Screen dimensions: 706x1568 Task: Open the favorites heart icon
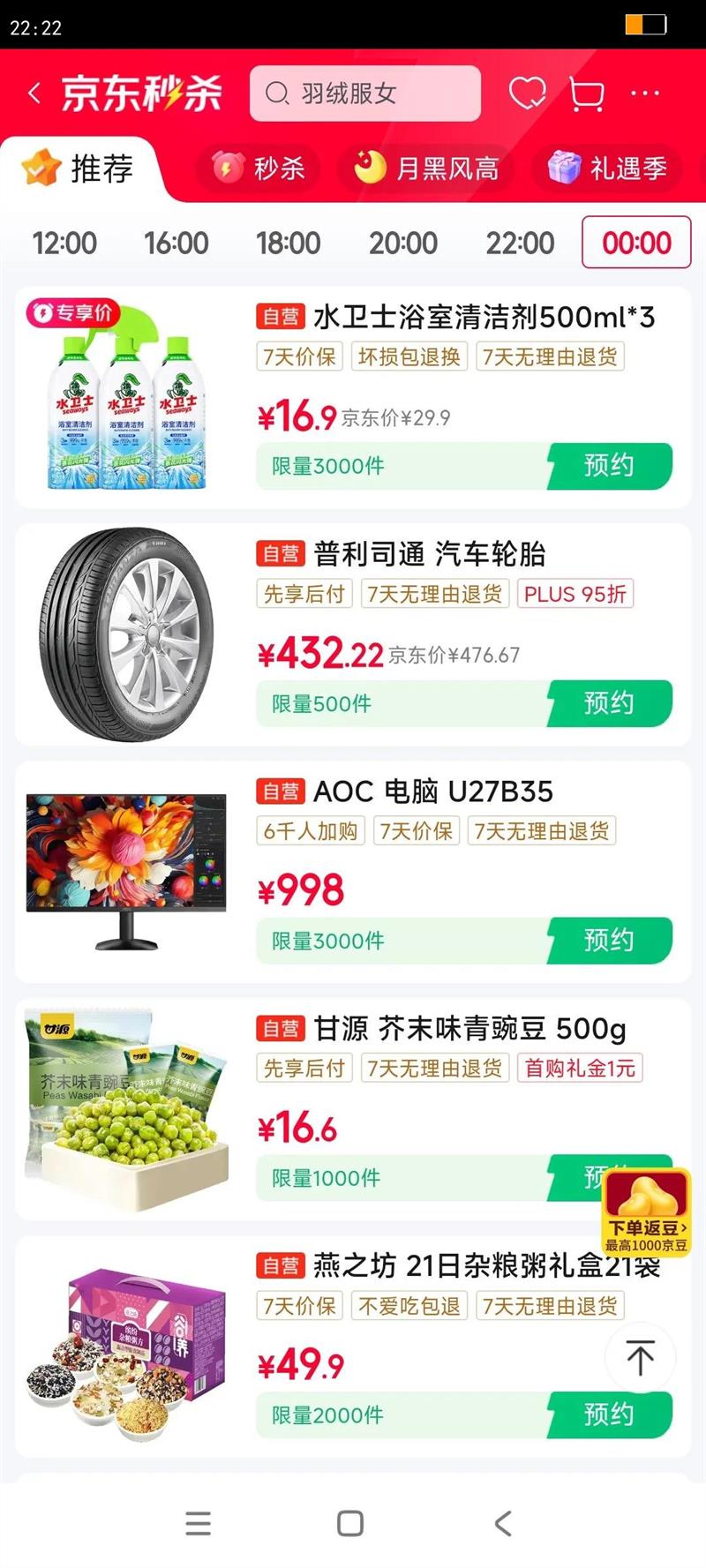tap(527, 94)
